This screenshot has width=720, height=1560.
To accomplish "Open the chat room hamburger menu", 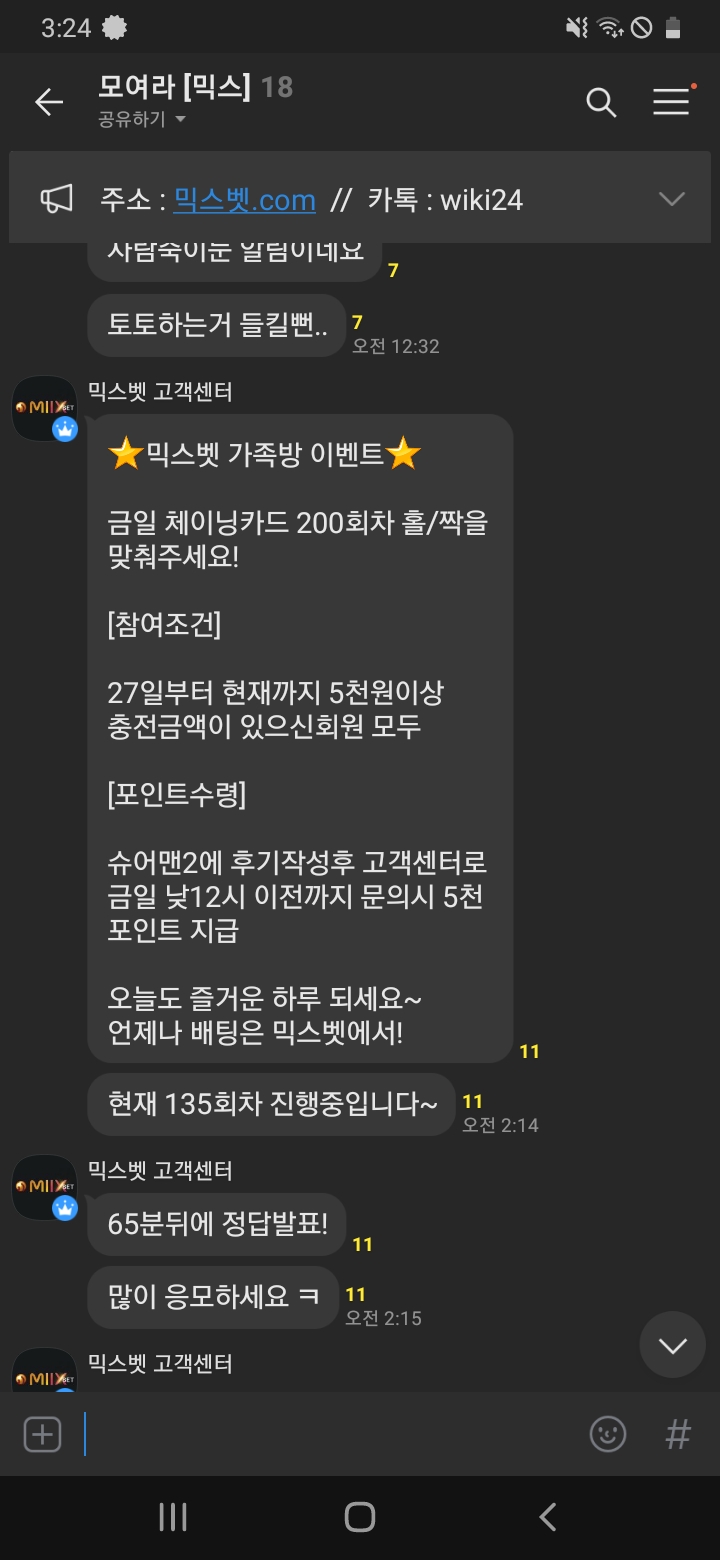I will (671, 102).
